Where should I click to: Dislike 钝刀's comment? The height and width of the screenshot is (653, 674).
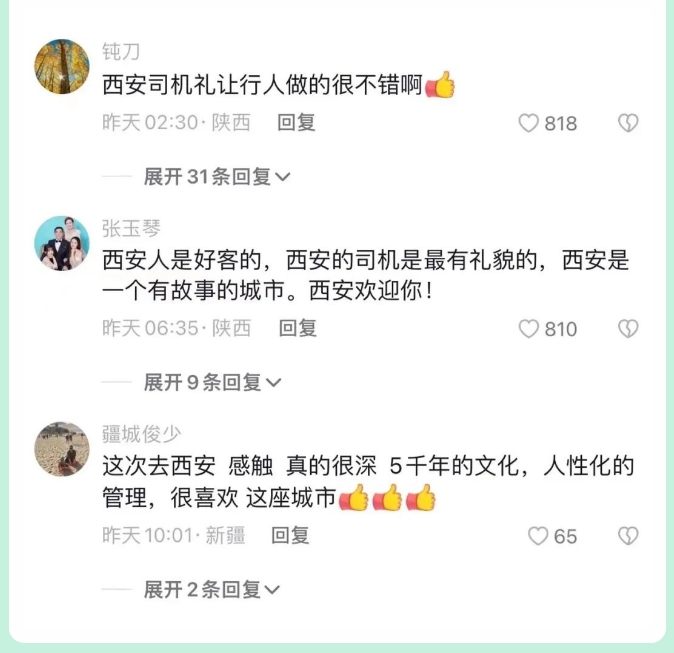(627, 124)
